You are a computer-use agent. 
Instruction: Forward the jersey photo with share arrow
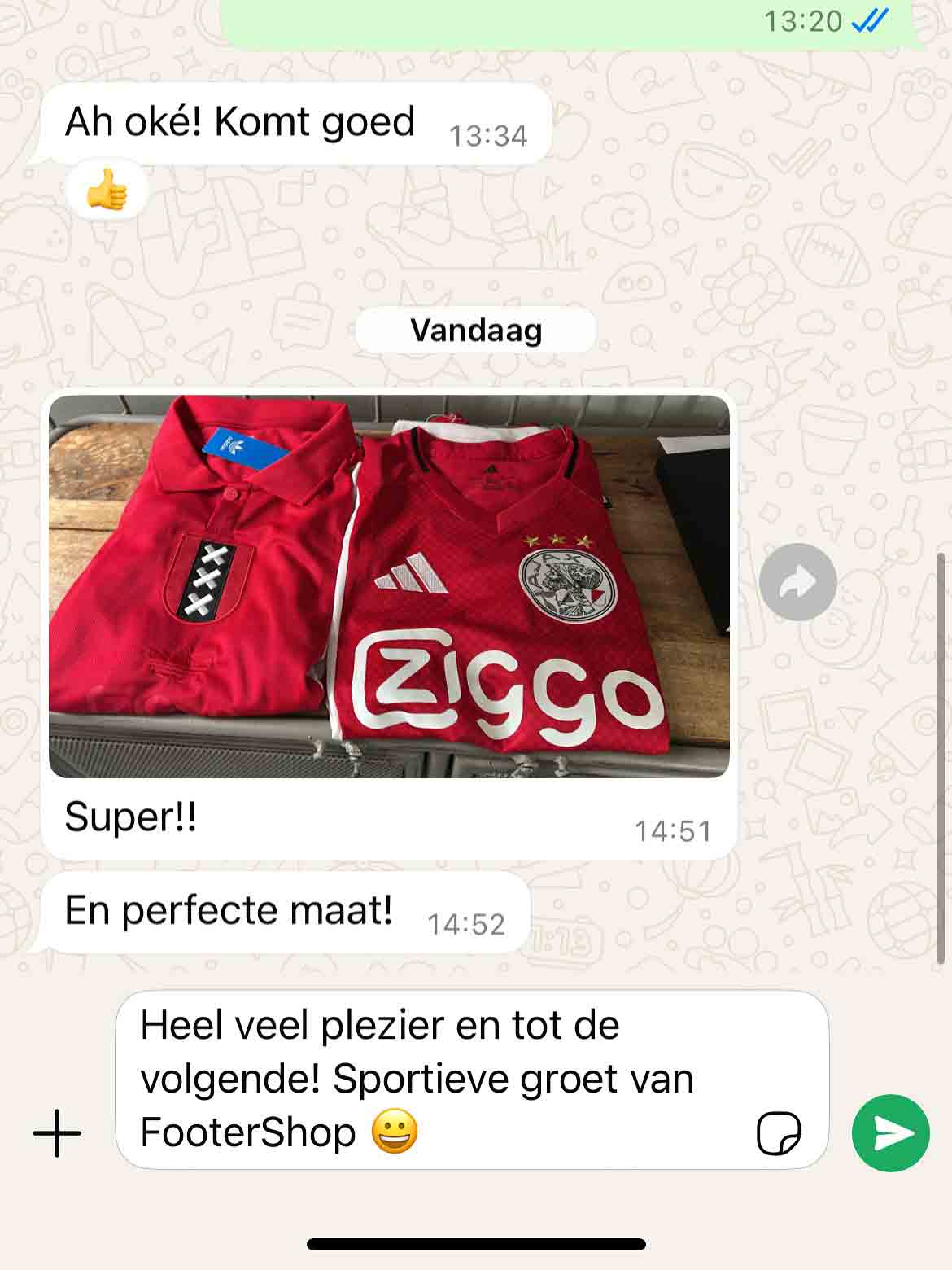click(797, 582)
